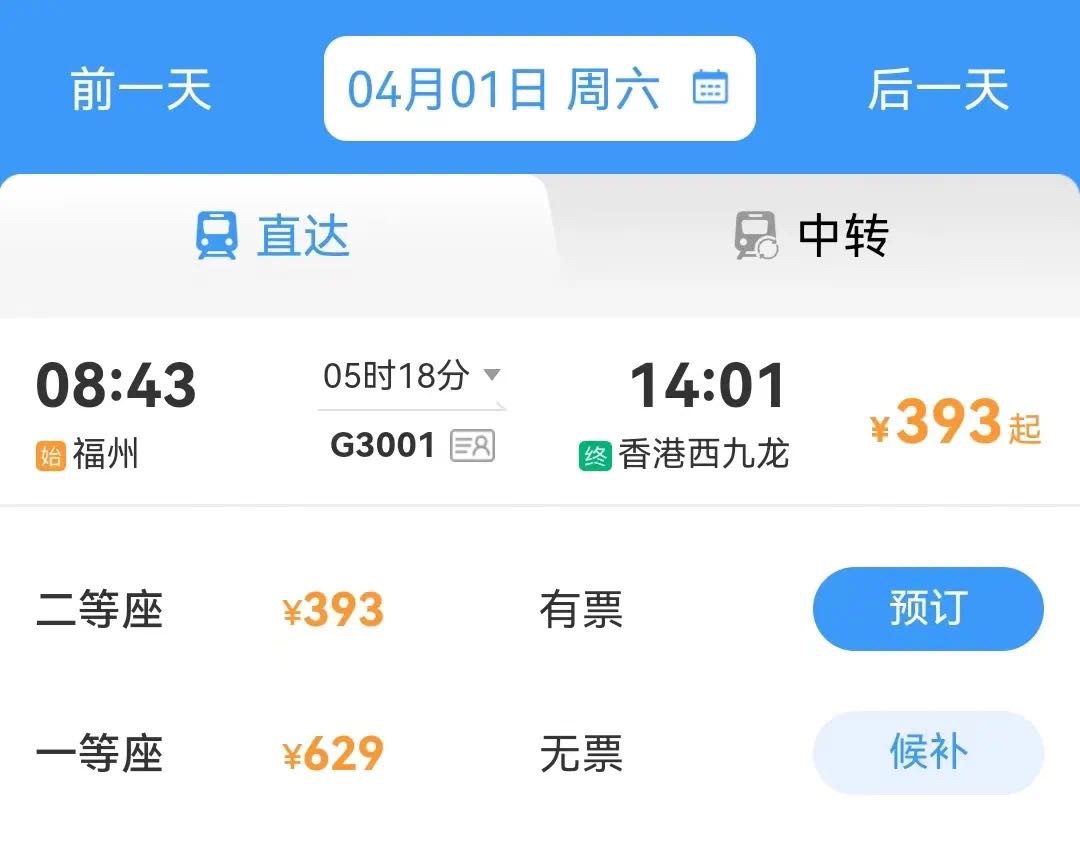Tap the ID card icon beside G3001

point(473,446)
